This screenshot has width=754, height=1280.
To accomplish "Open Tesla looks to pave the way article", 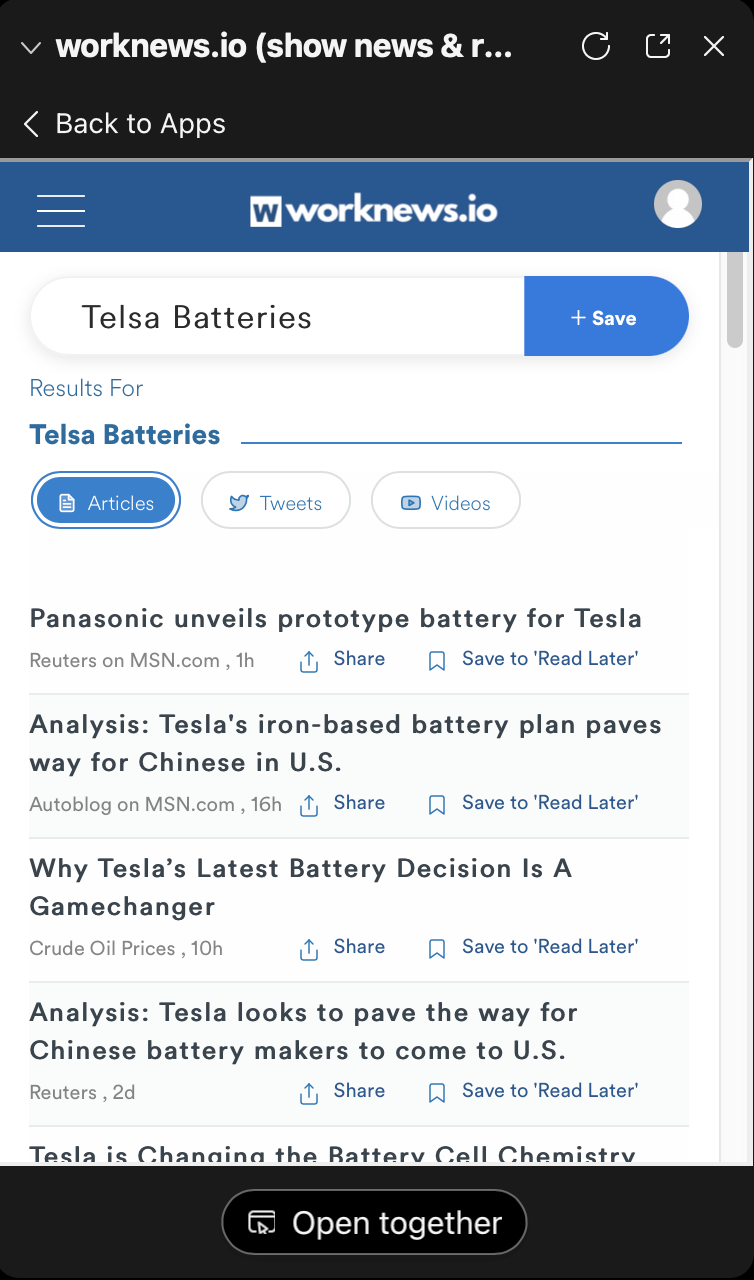I will click(x=304, y=1031).
